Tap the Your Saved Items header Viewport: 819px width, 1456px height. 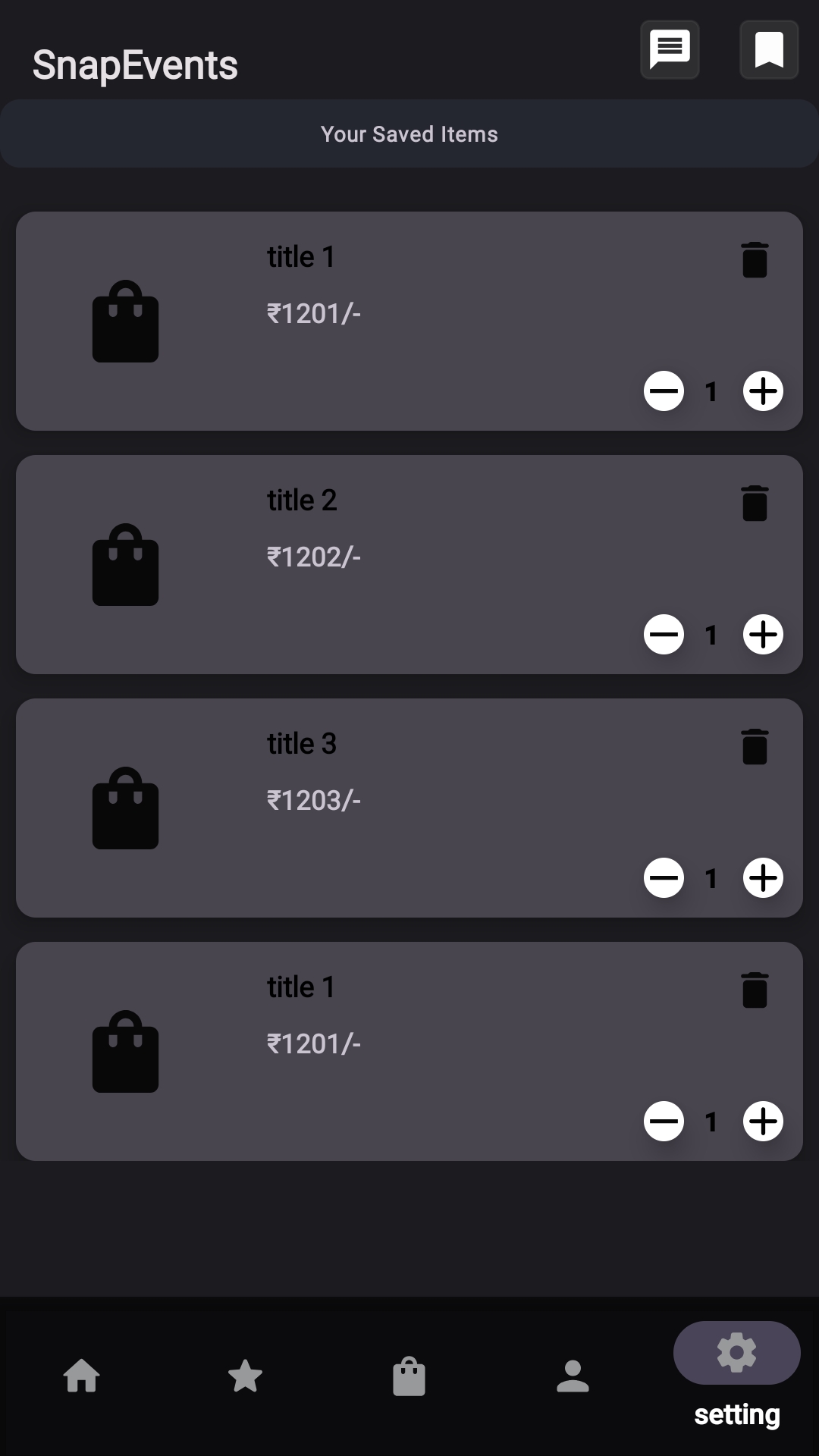(x=409, y=133)
